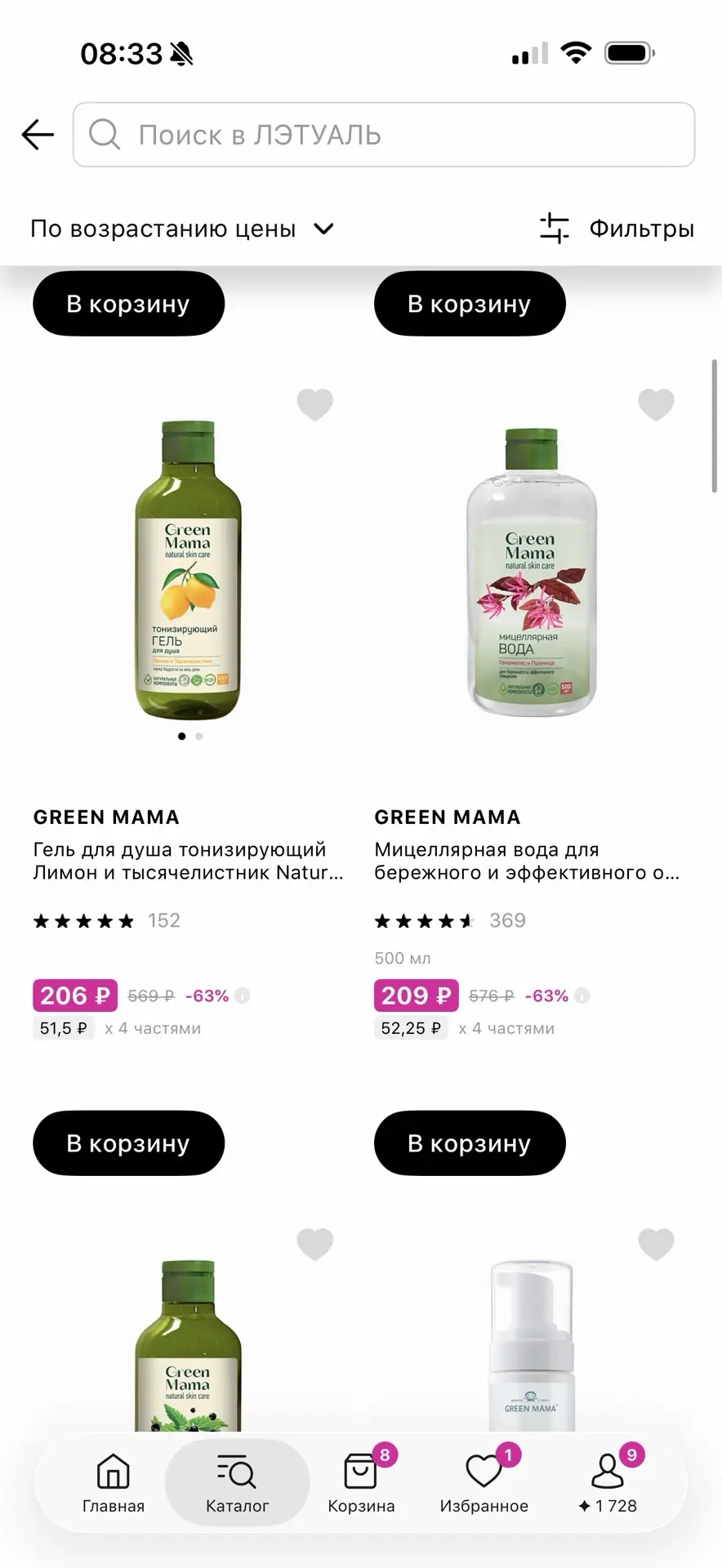Go back using the arrow icon
Viewport: 722px width, 1568px height.
coord(38,135)
